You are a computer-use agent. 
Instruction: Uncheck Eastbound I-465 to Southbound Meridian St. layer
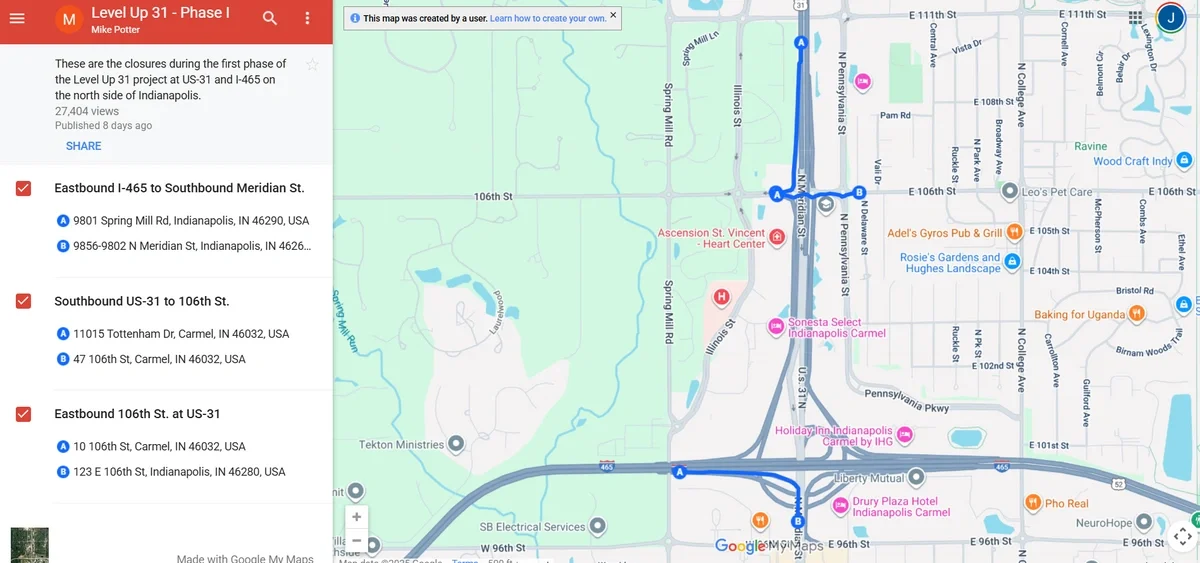(24, 188)
